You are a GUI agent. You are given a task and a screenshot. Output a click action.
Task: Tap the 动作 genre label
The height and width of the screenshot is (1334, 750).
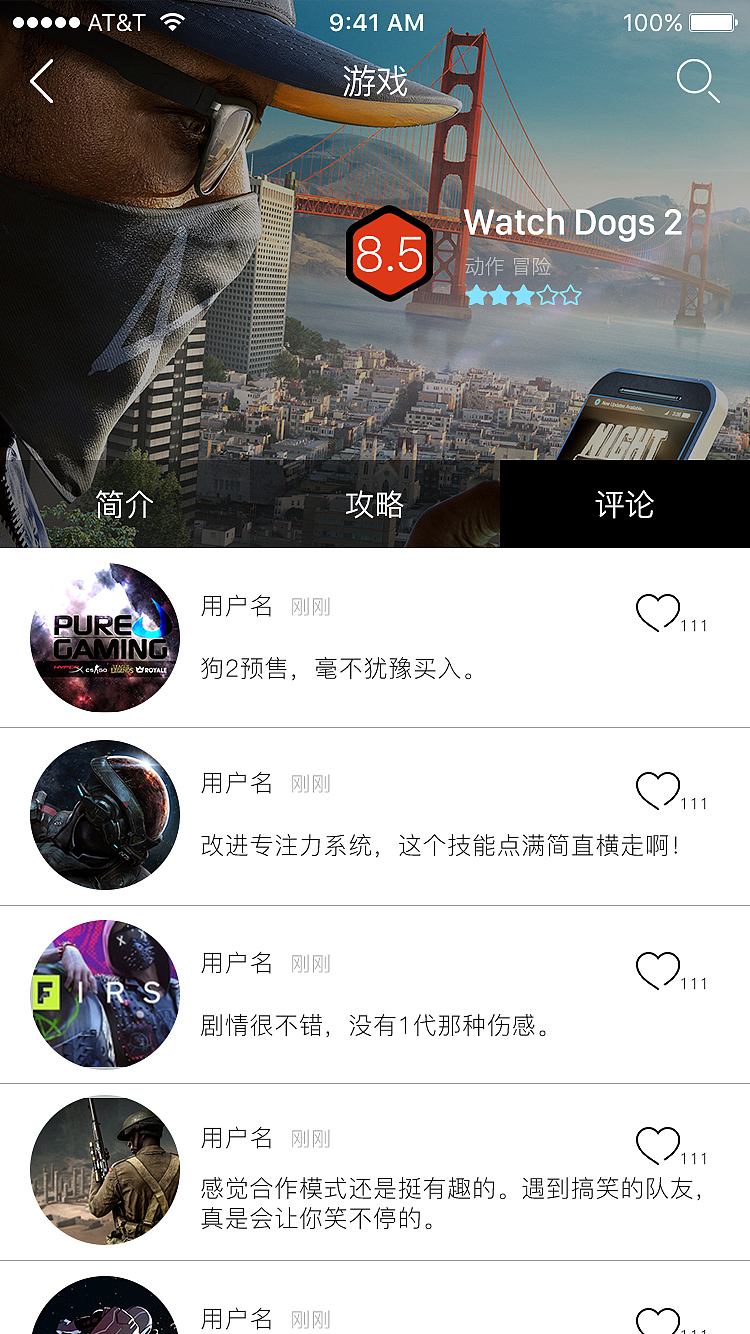(486, 267)
